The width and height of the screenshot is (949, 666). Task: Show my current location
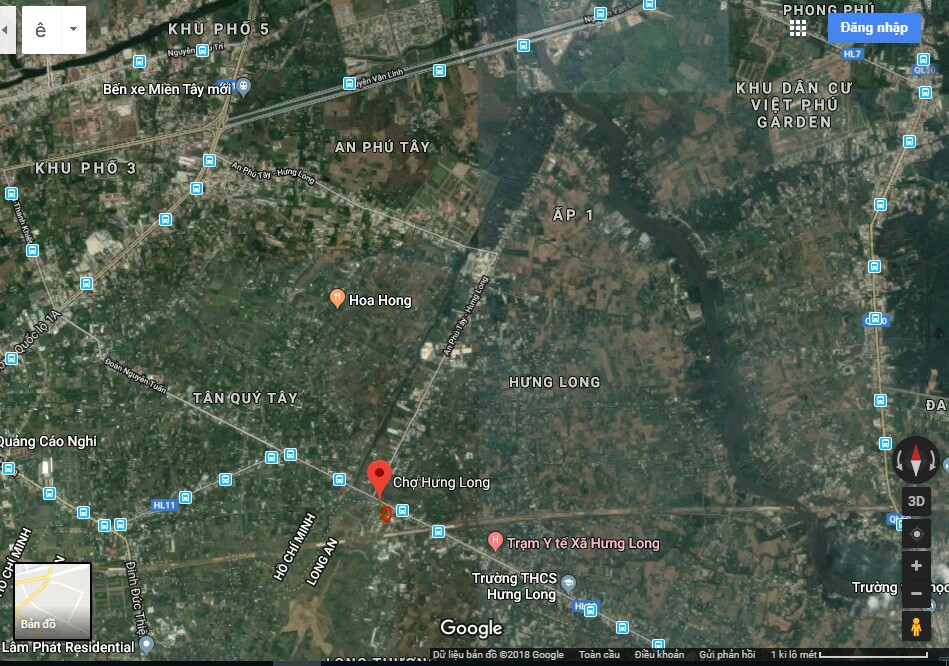[x=916, y=534]
